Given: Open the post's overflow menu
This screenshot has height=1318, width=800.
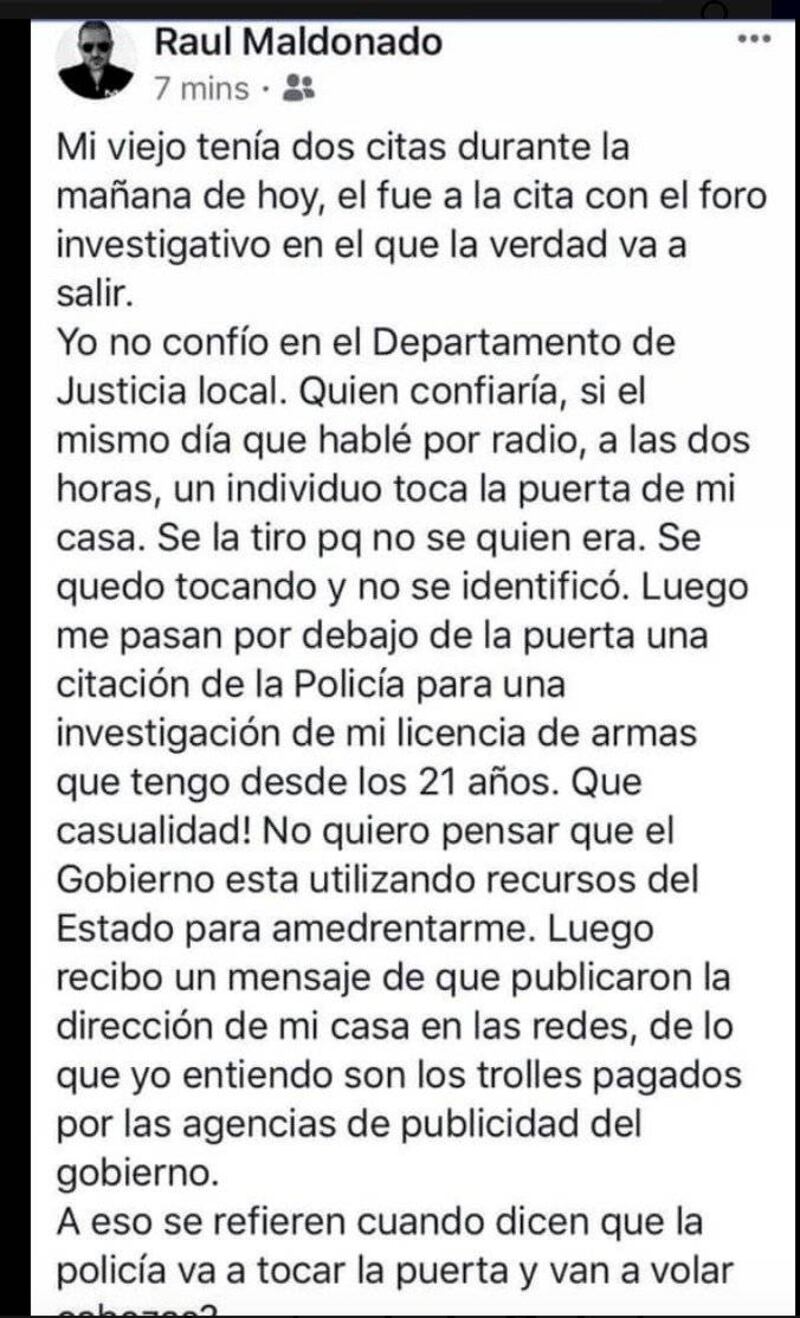Looking at the screenshot, I should click(753, 39).
